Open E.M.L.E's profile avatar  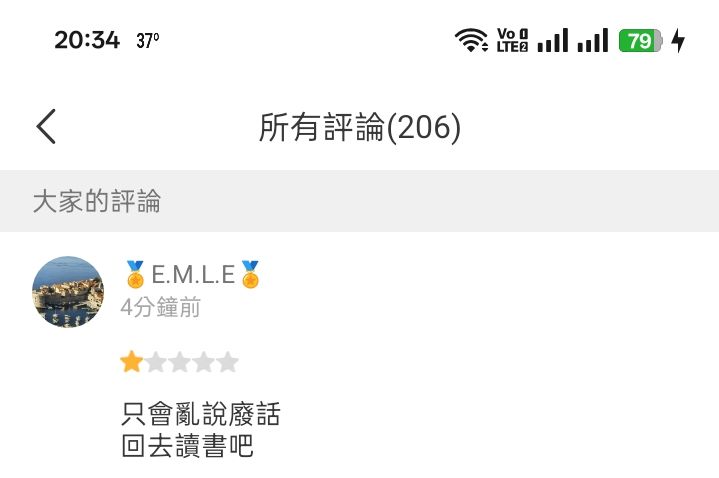(x=68, y=292)
